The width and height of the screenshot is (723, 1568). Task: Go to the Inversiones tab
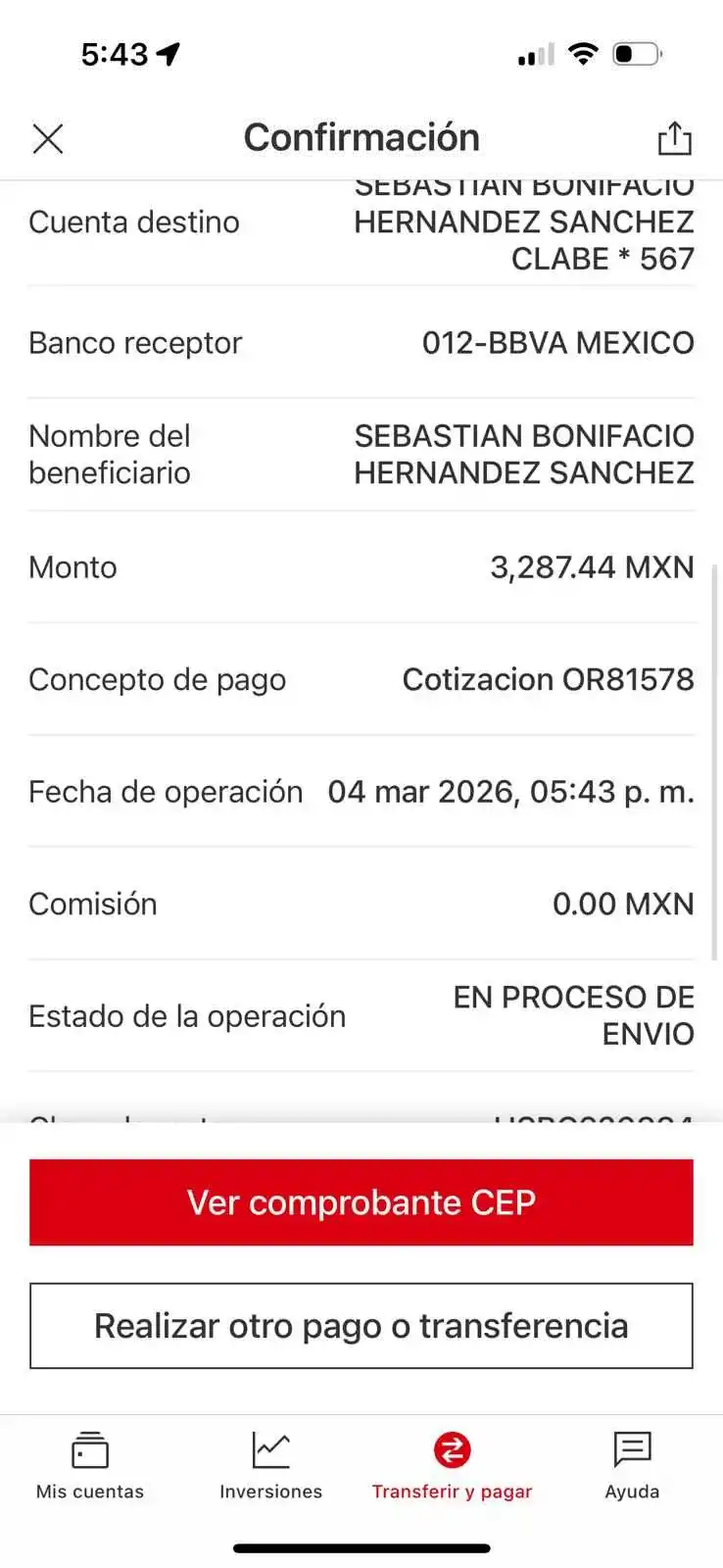click(x=270, y=1466)
